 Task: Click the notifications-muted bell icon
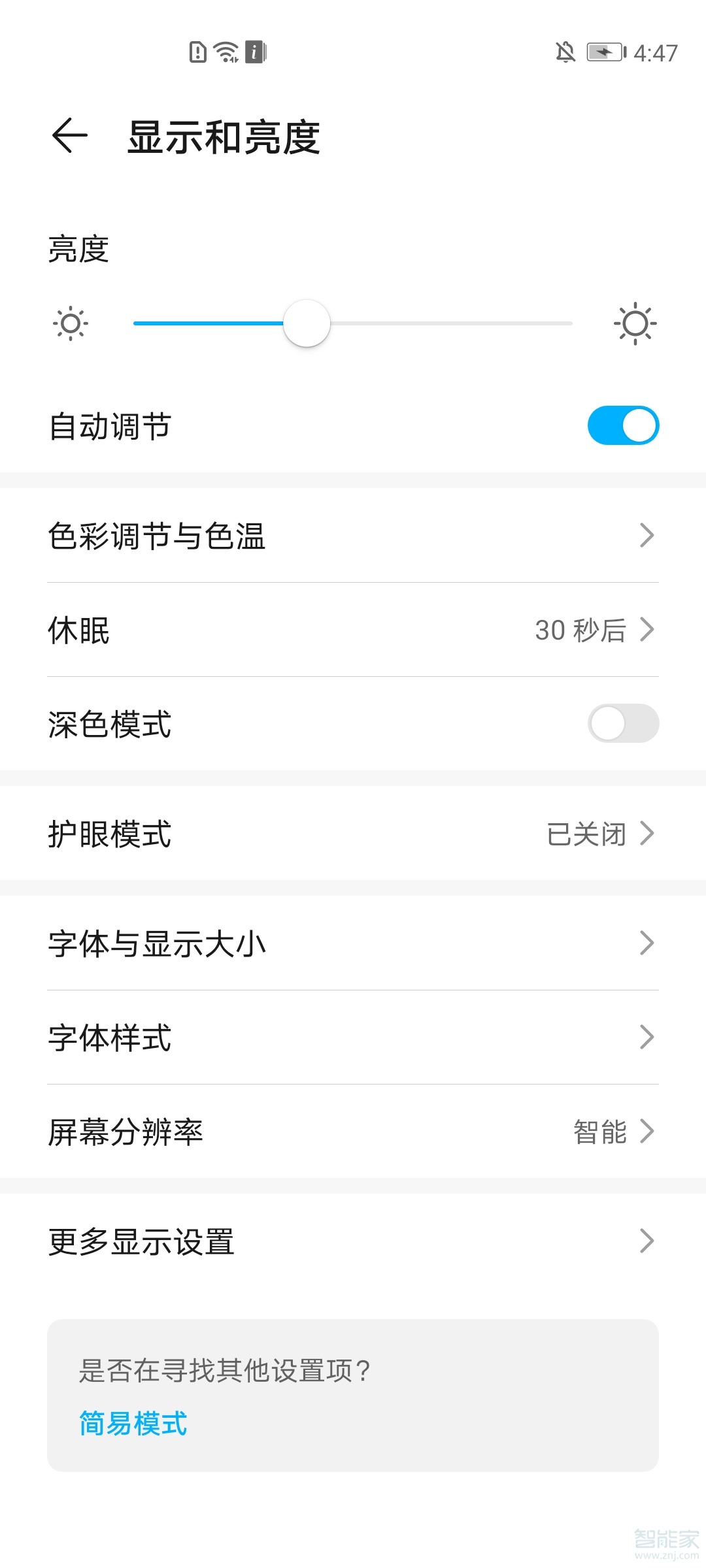click(x=563, y=52)
